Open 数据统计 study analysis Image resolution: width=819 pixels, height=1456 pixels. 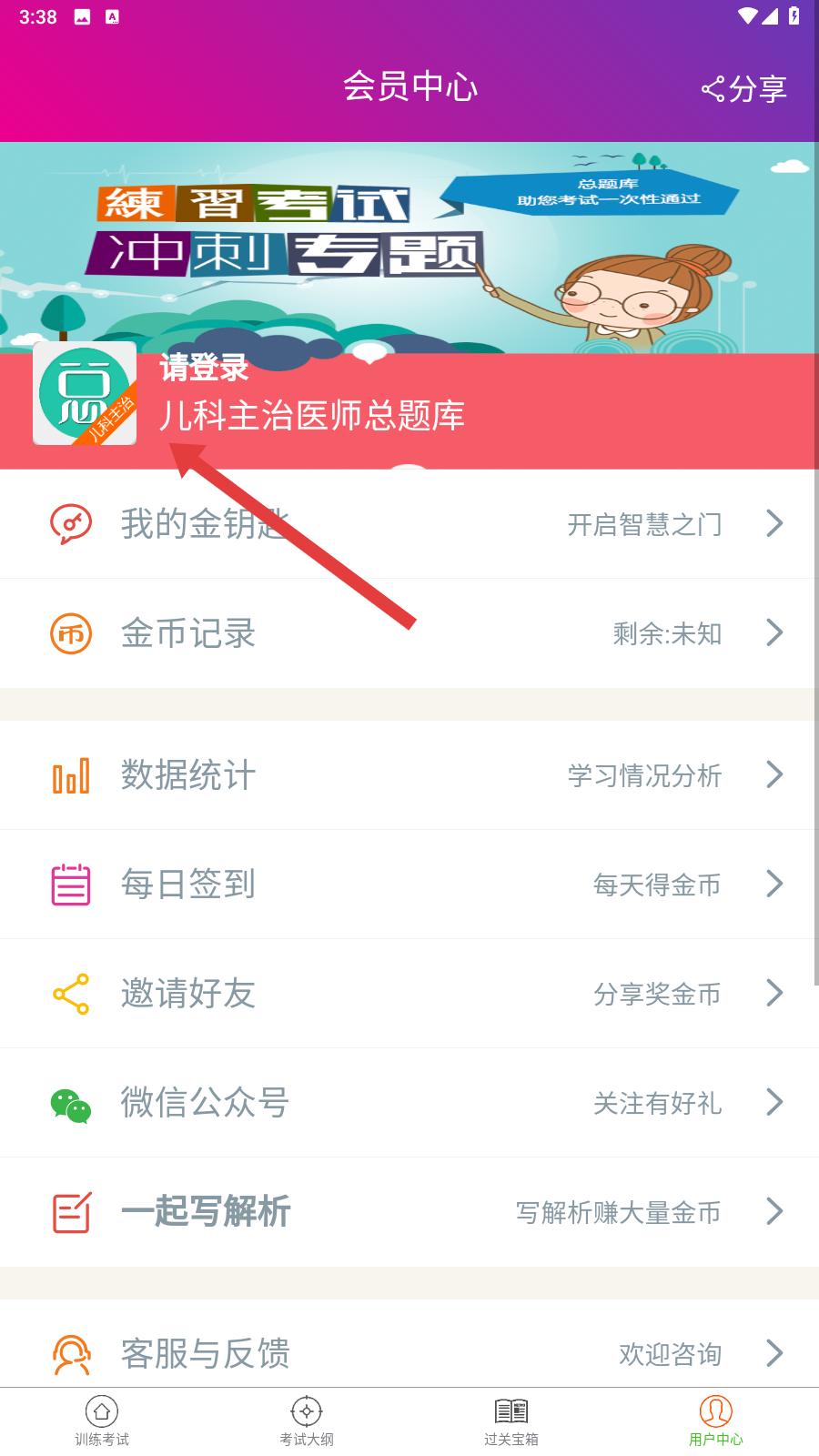click(409, 775)
